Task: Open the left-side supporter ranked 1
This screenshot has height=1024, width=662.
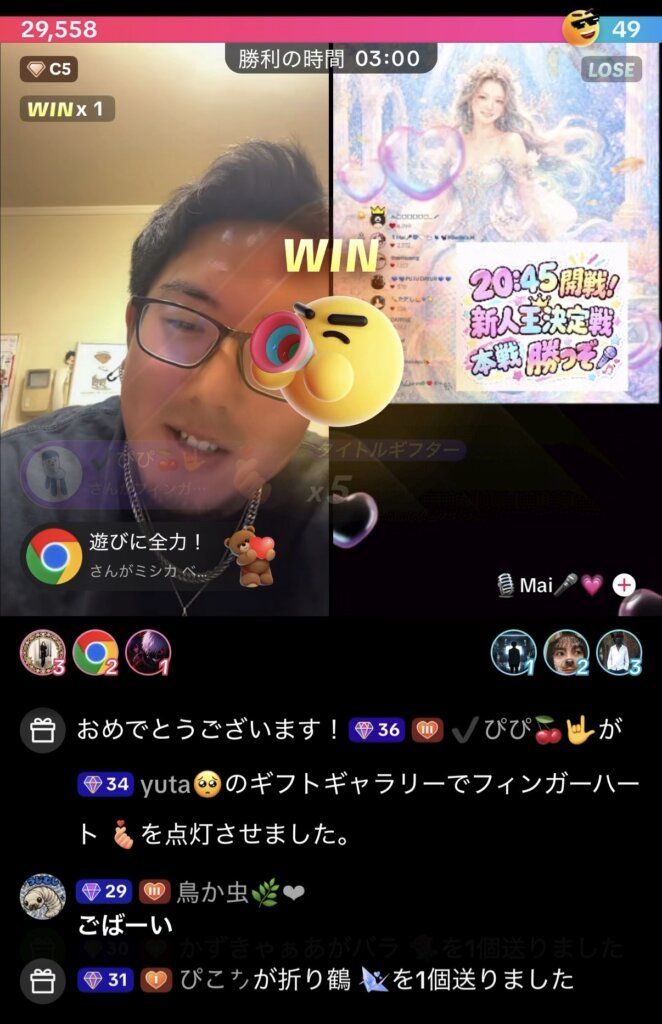Action: (x=148, y=652)
